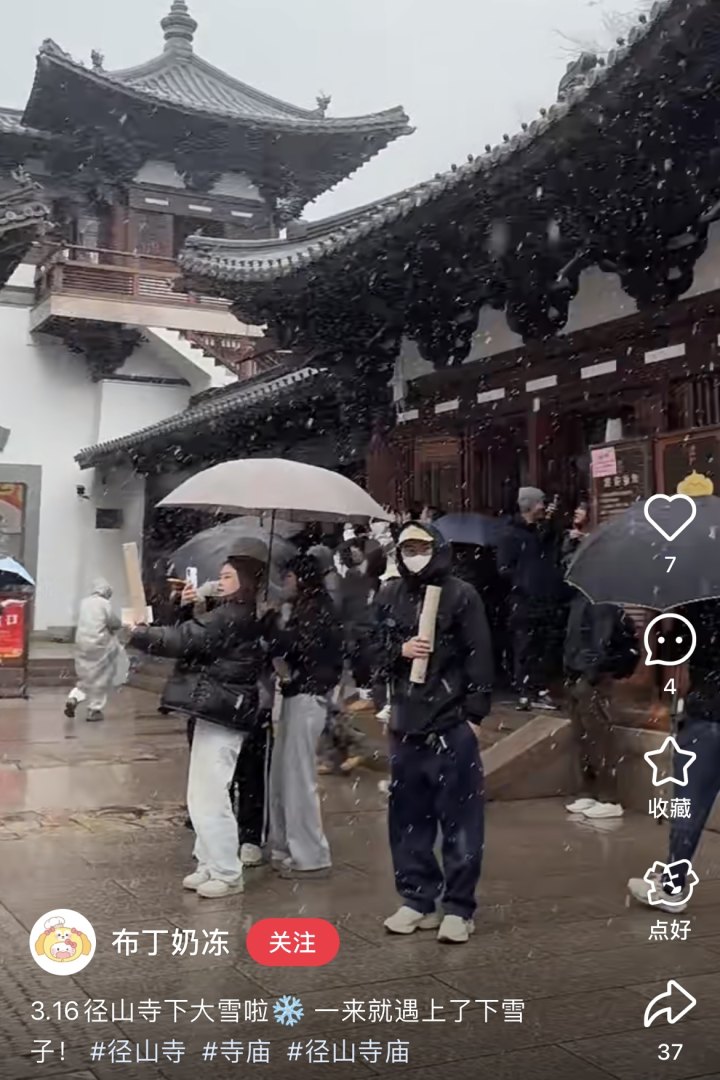Save this video with the 收藏 star

(x=669, y=763)
